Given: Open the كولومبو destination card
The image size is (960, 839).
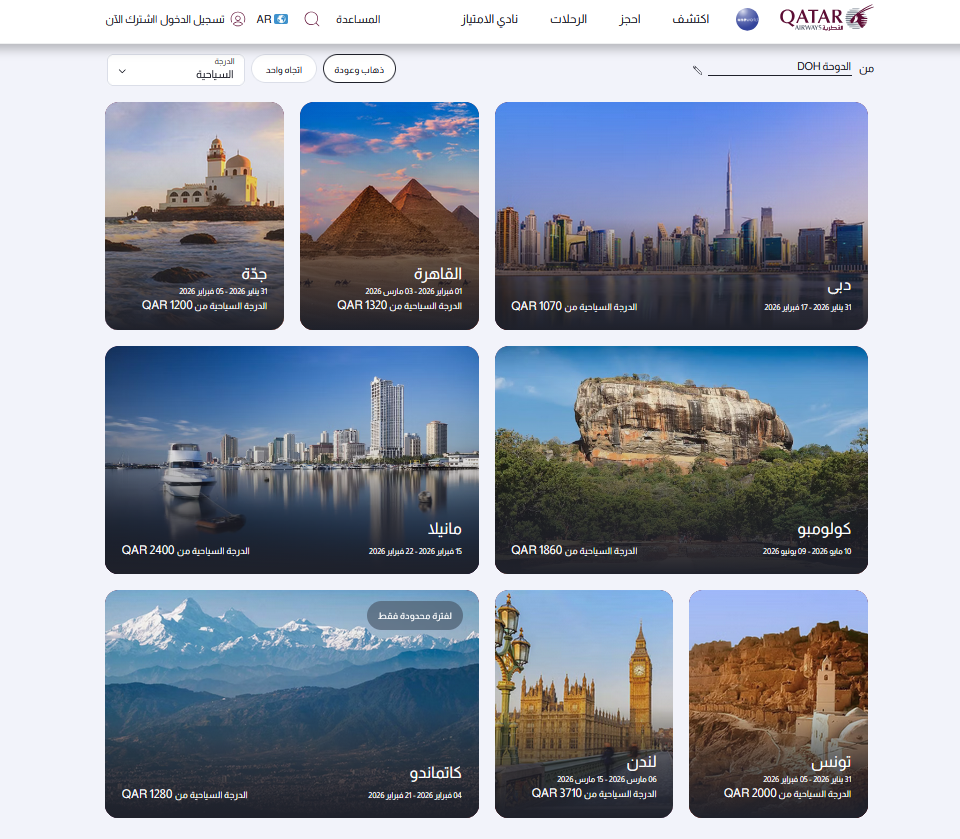Looking at the screenshot, I should tap(681, 459).
